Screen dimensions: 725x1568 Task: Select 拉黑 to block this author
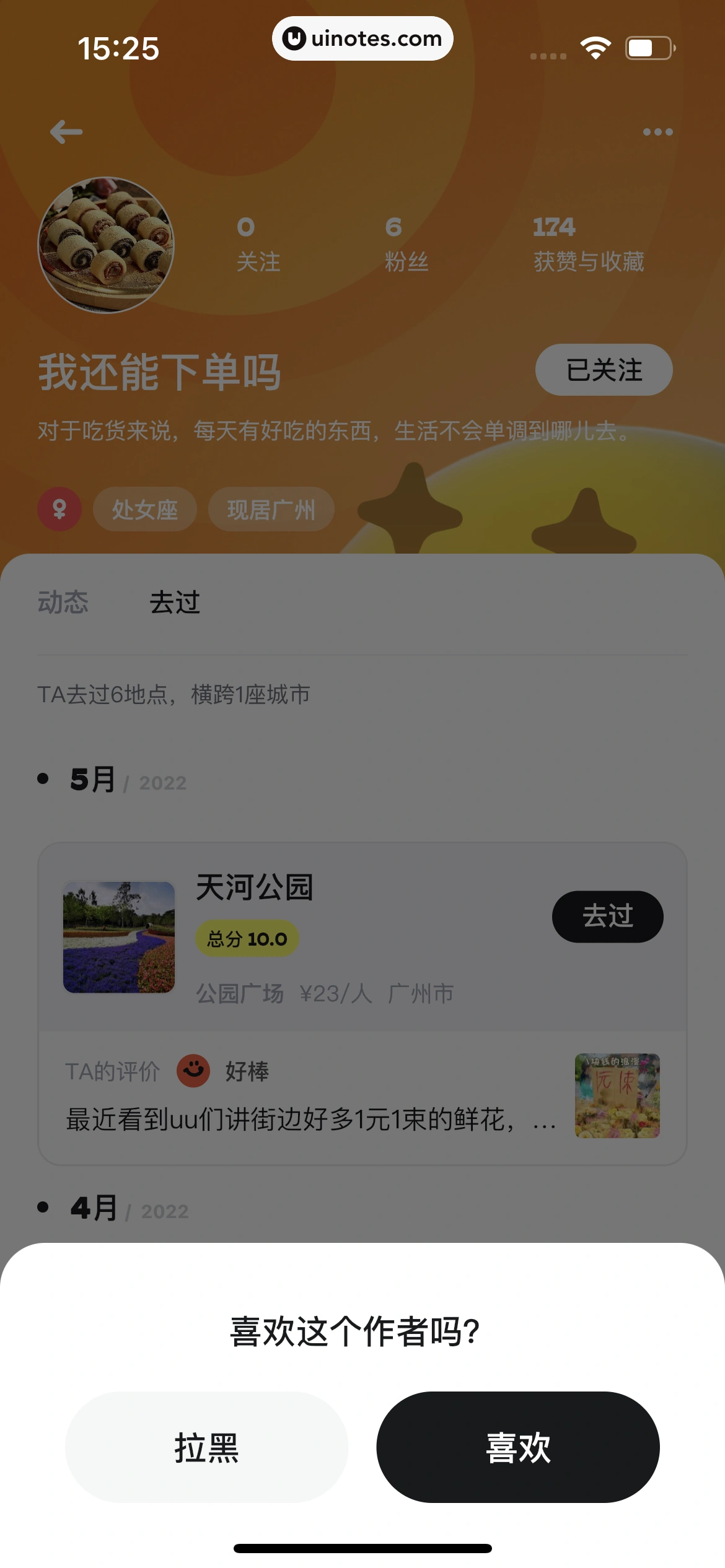point(206,1448)
